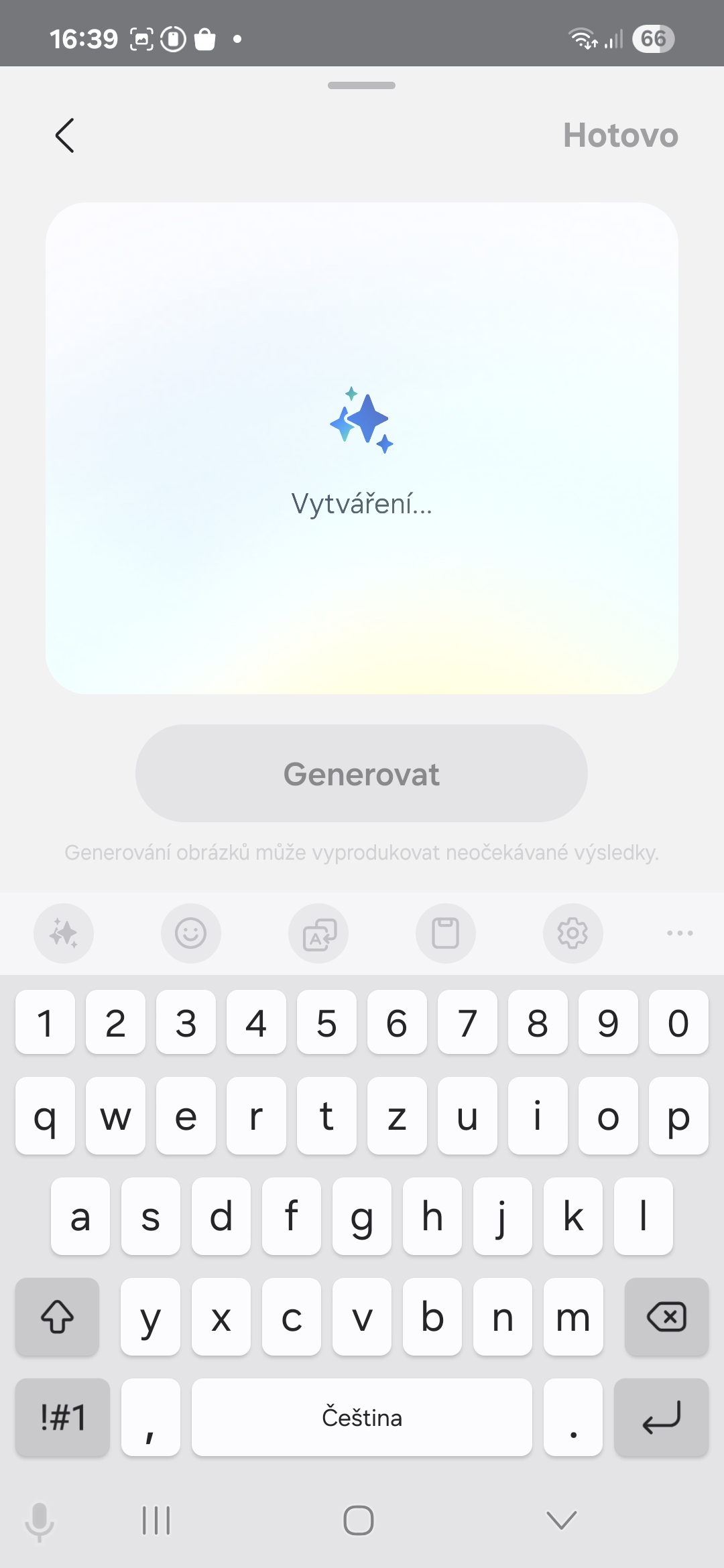Start voice input with the microphone
Image resolution: width=724 pixels, height=1568 pixels.
40,1521
